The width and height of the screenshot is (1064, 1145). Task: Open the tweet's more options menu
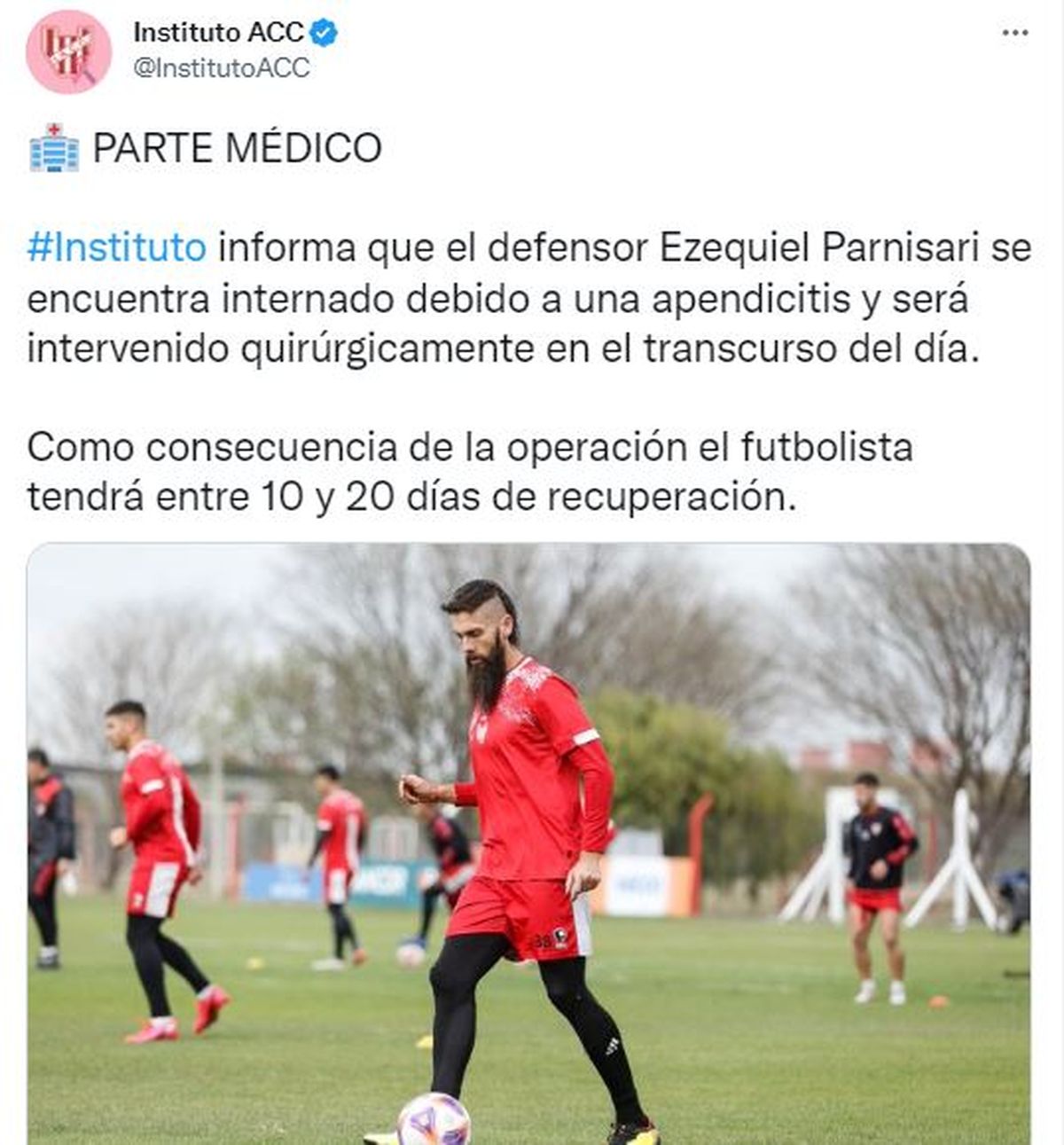(x=1014, y=34)
